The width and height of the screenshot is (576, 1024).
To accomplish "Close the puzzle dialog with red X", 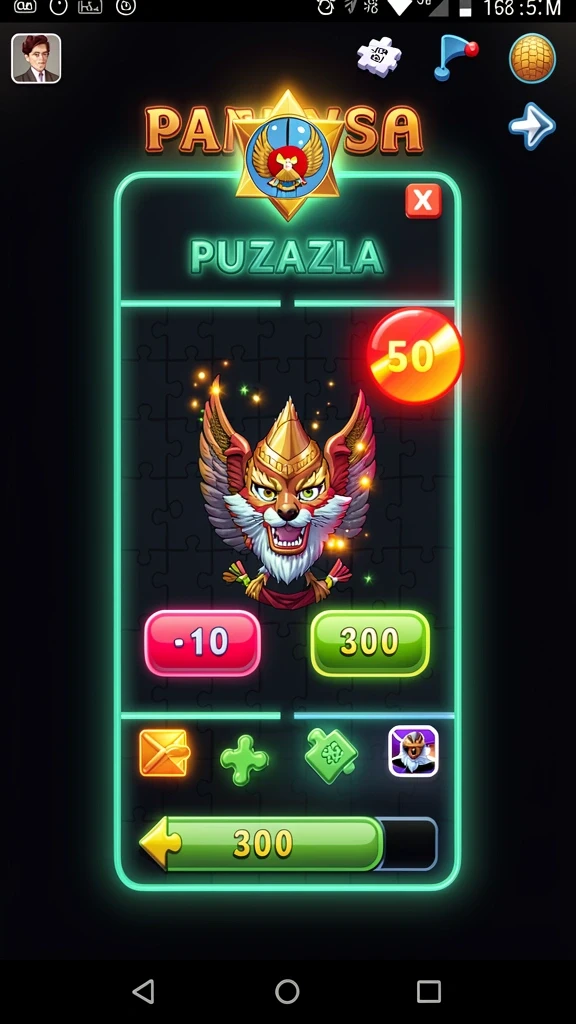I will pos(423,201).
